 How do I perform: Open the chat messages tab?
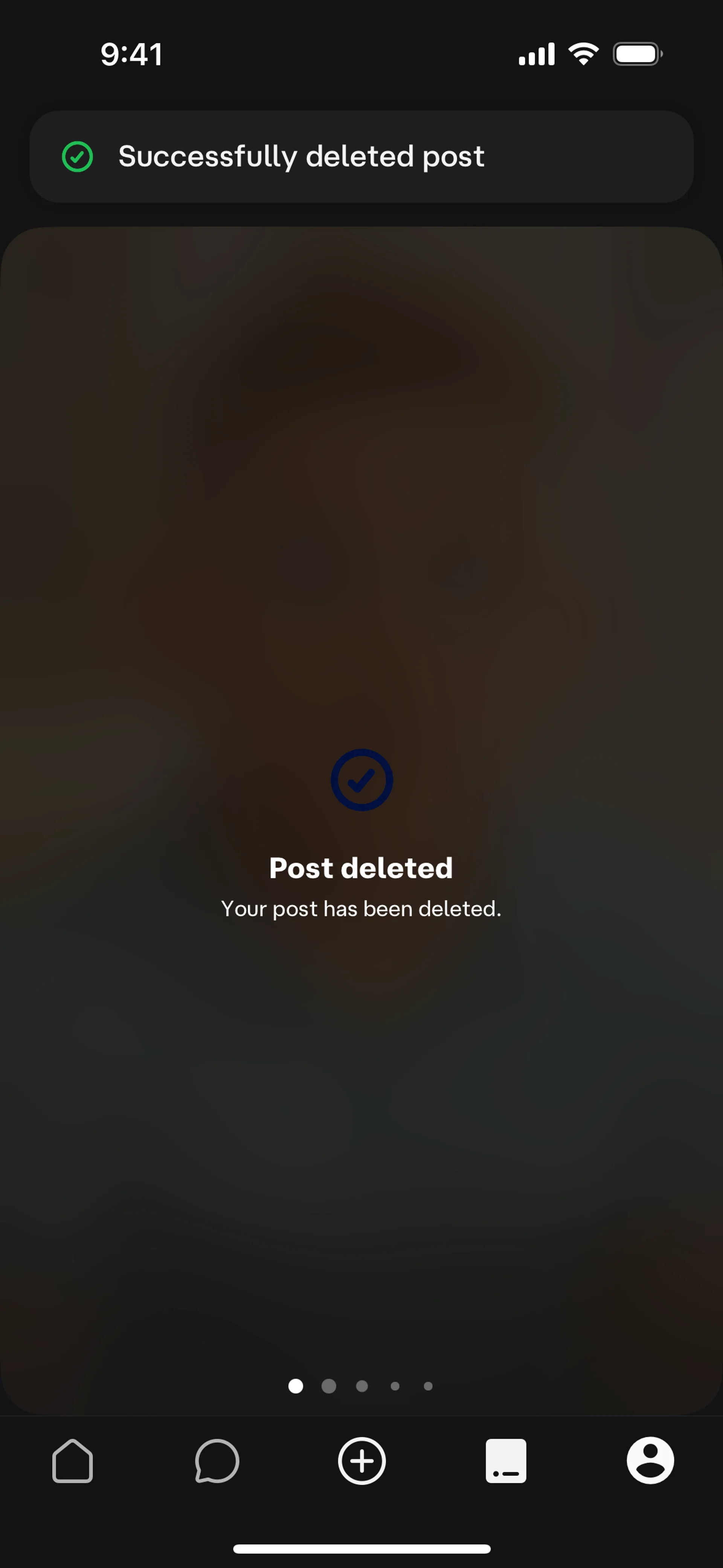[x=217, y=1461]
